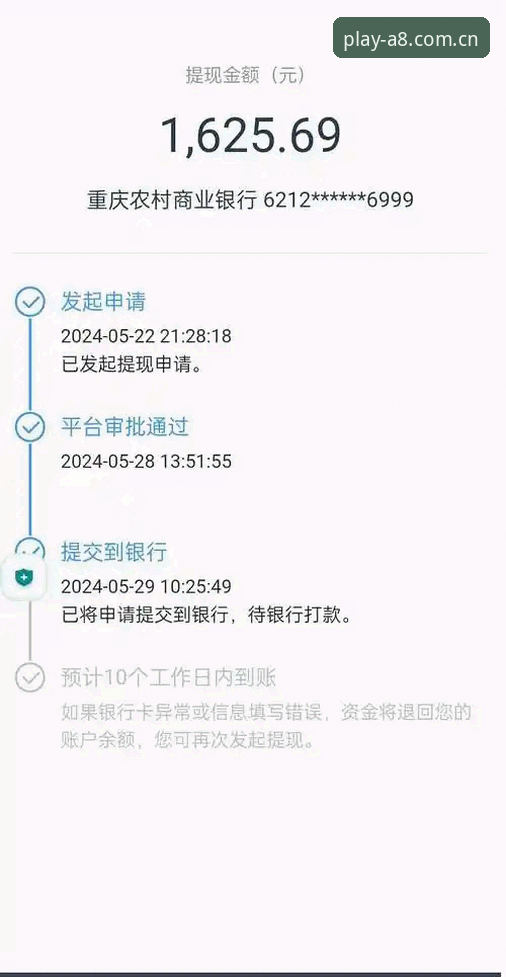Open the floating green shield widget
Image resolution: width=506 pixels, height=977 pixels.
pyautogui.click(x=23, y=578)
